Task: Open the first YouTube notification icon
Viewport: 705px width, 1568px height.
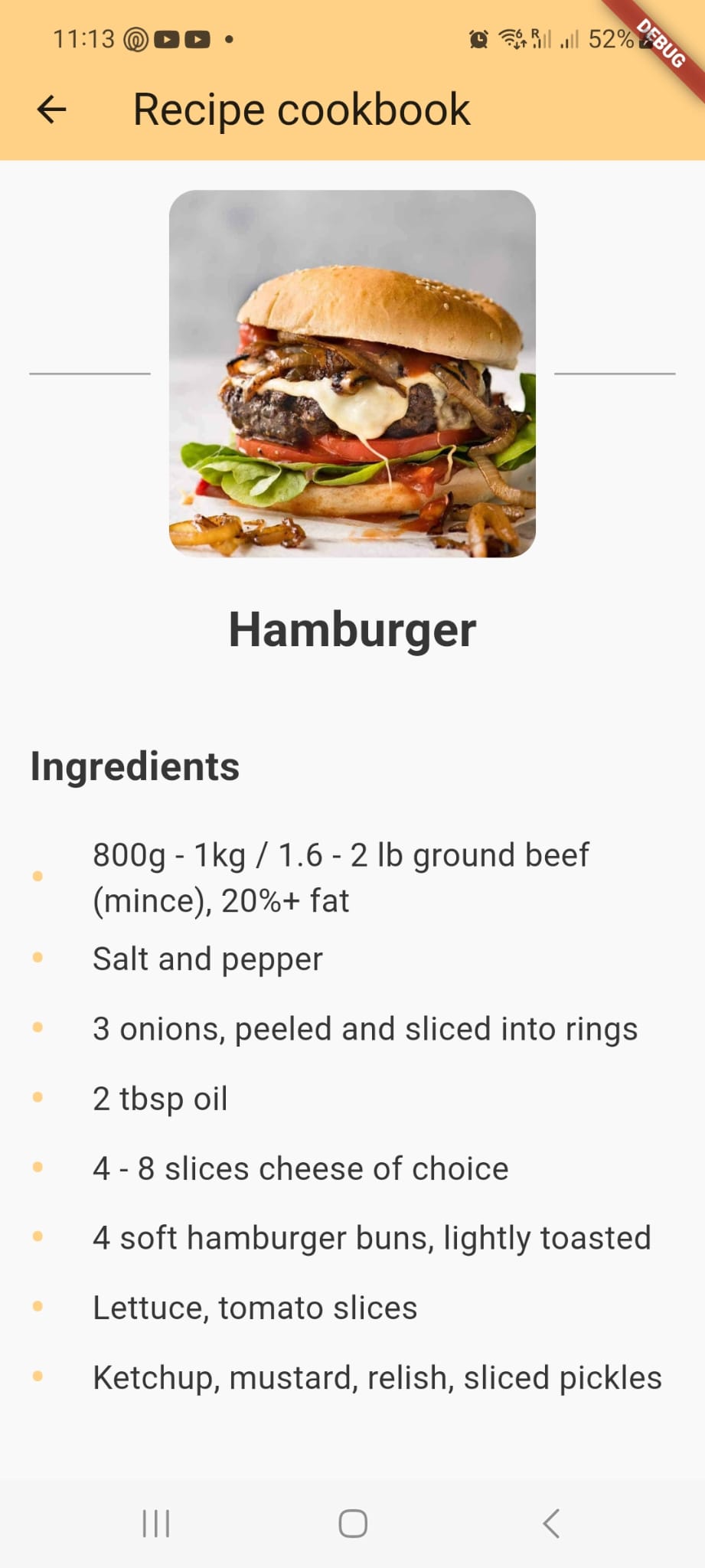Action: point(166,38)
